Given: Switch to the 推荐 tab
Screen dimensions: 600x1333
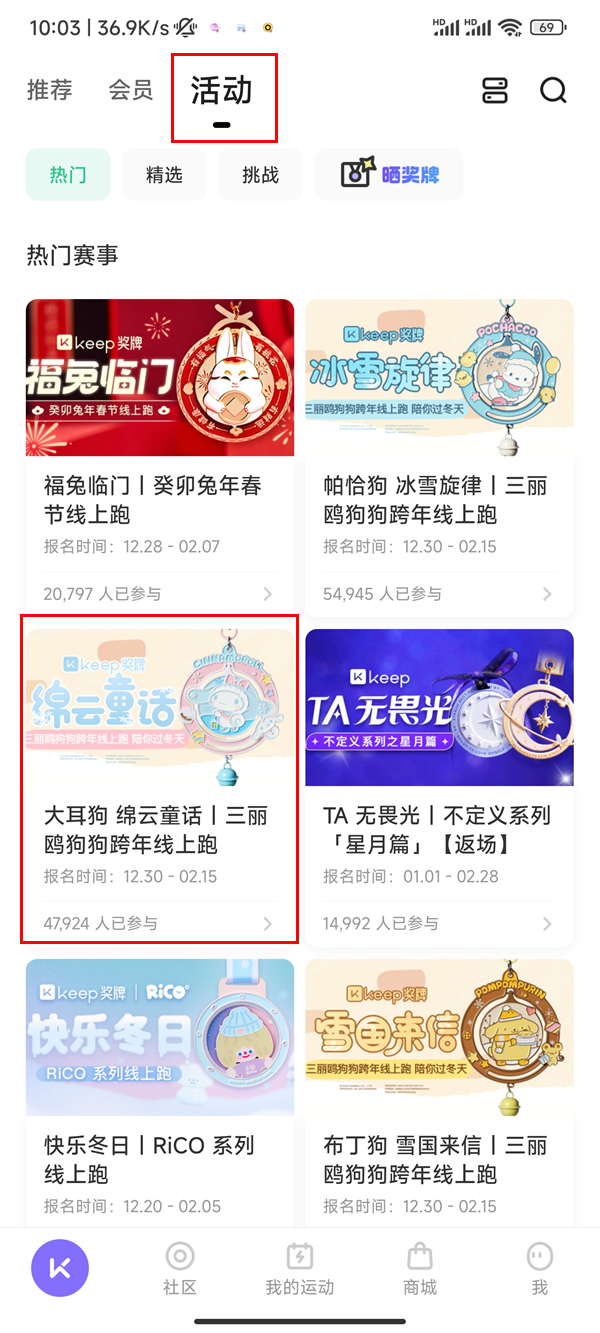Looking at the screenshot, I should (50, 91).
